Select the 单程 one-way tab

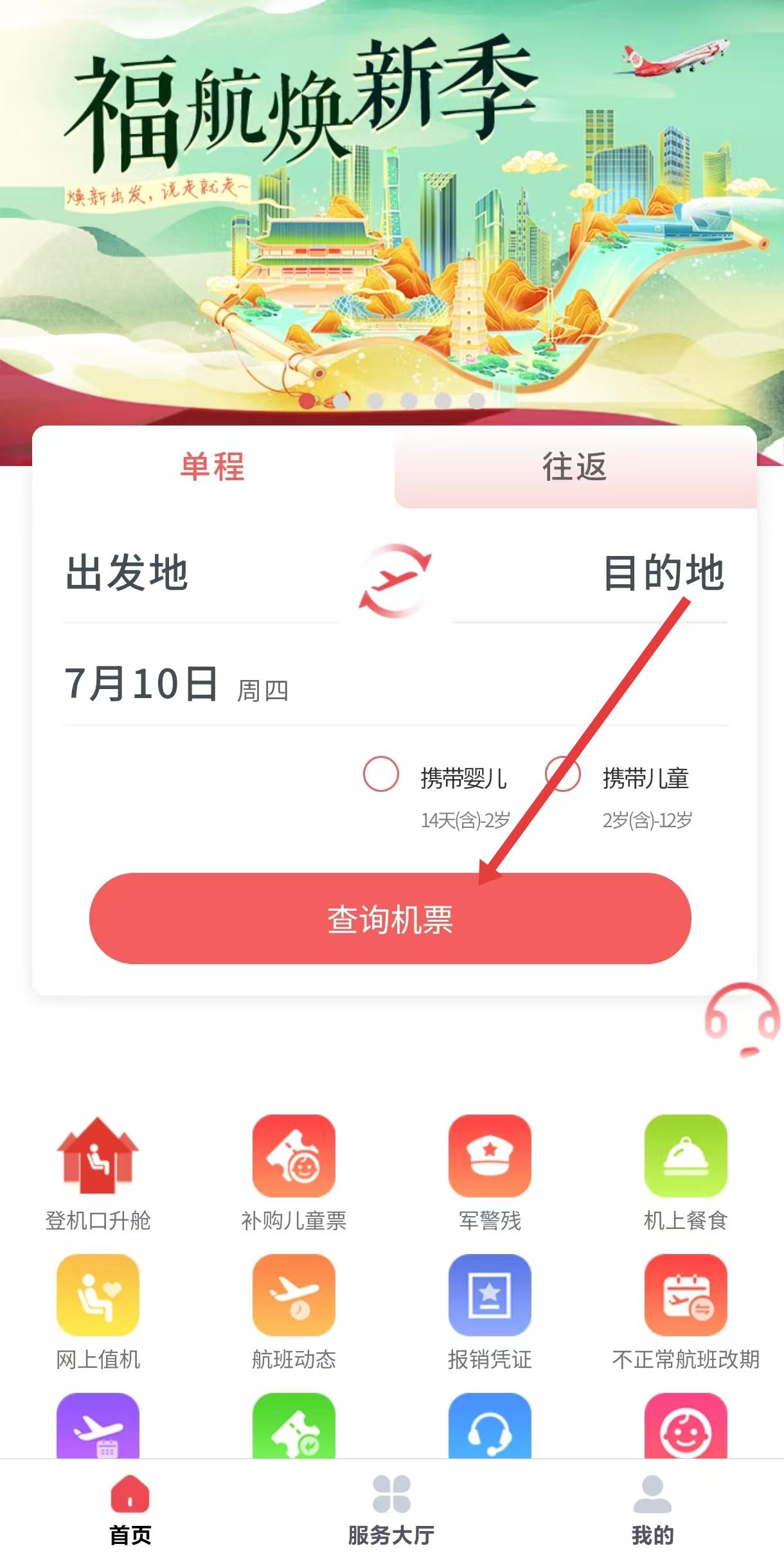coord(212,467)
